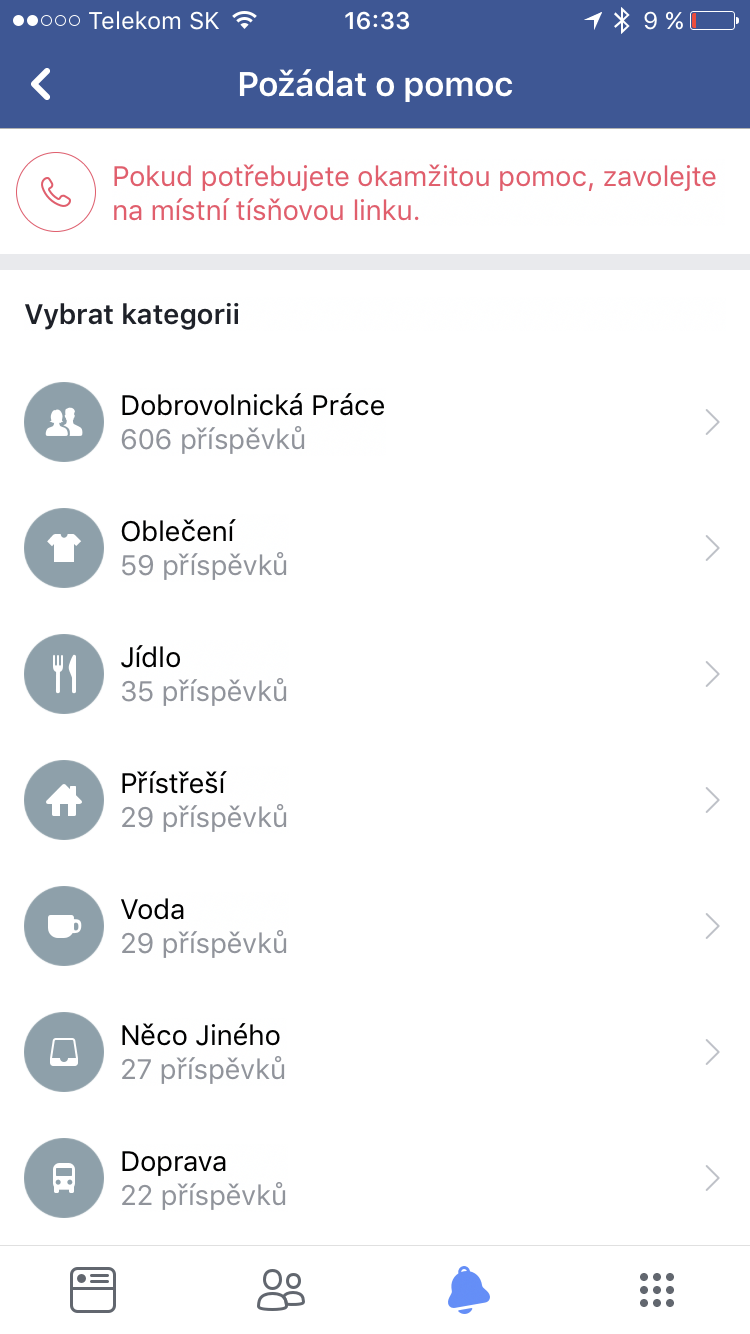Viewport: 750px width, 1334px height.
Task: Select the Oblečení category
Action: click(x=374, y=548)
